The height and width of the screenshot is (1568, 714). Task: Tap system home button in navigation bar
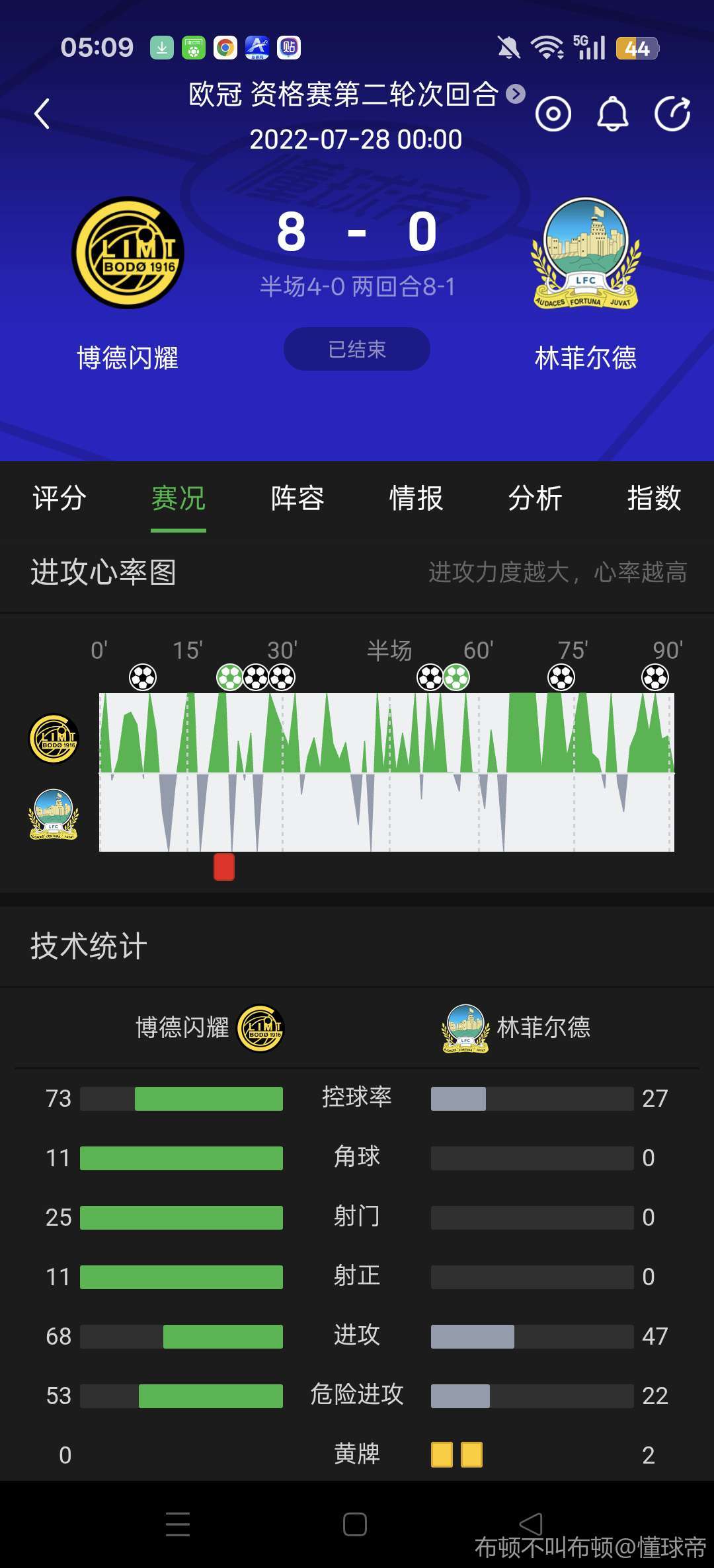[355, 1524]
